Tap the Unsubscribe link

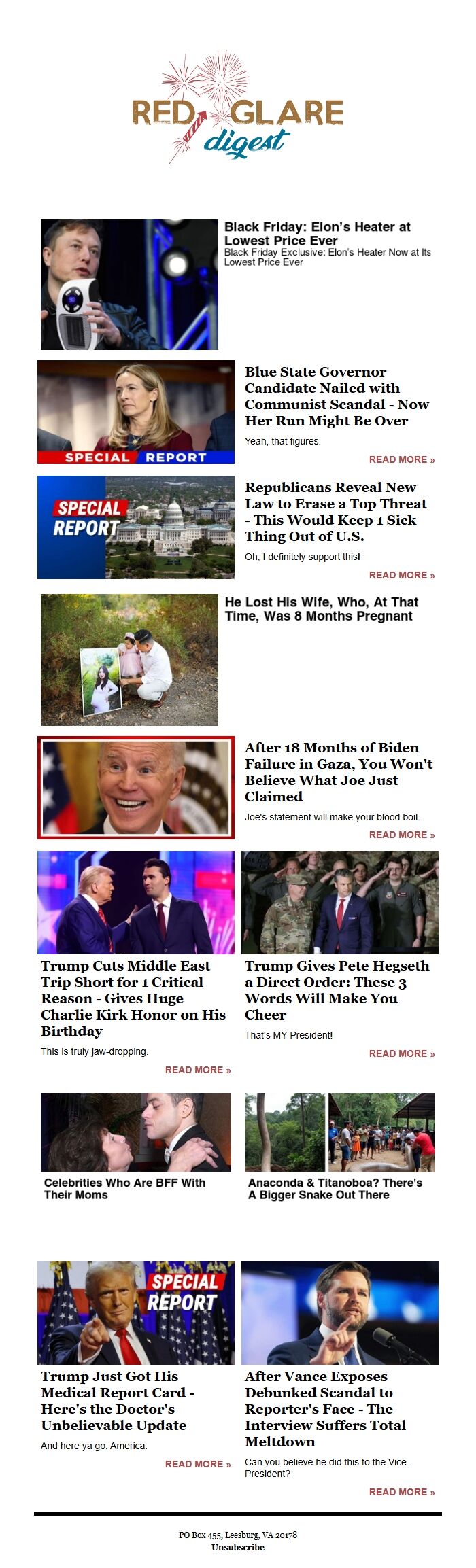(237, 1547)
